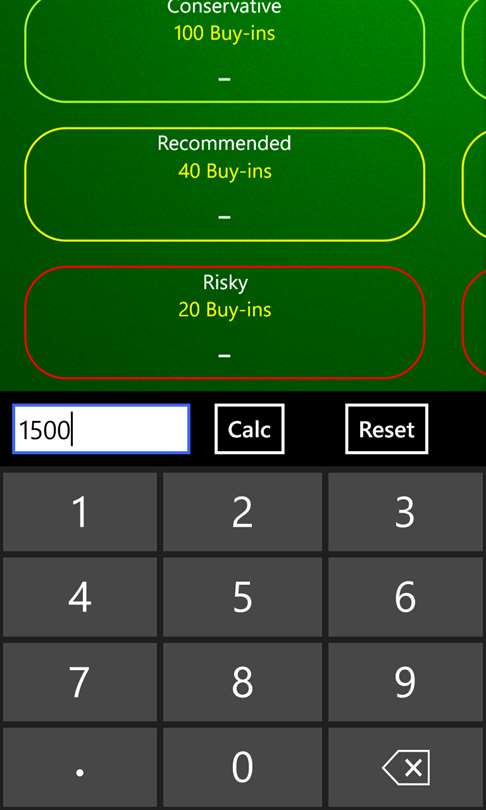486x810 pixels.
Task: Append a 0 to the amount
Action: pyautogui.click(x=242, y=767)
